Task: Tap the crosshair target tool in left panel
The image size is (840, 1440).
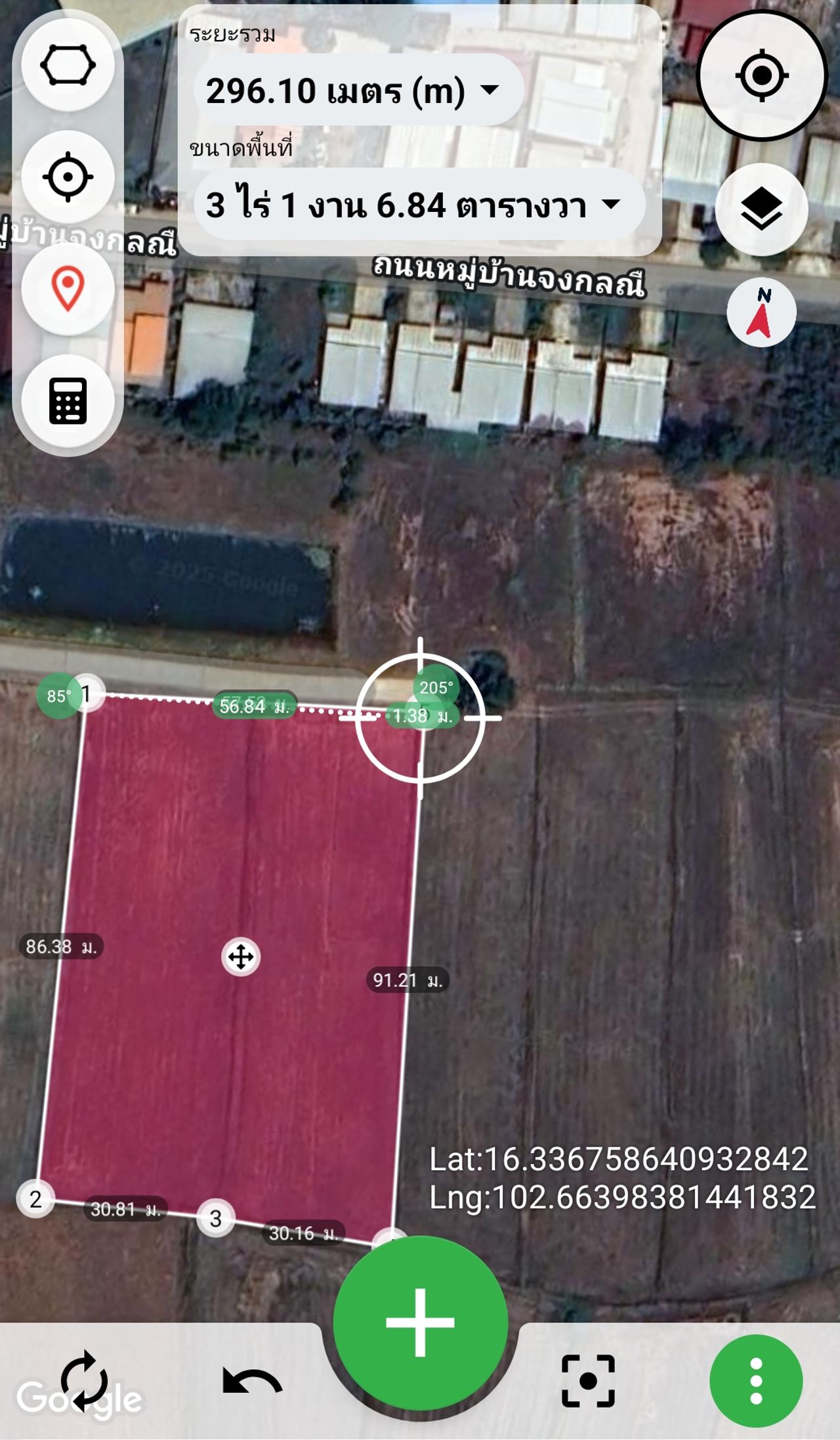Action: pos(68,177)
